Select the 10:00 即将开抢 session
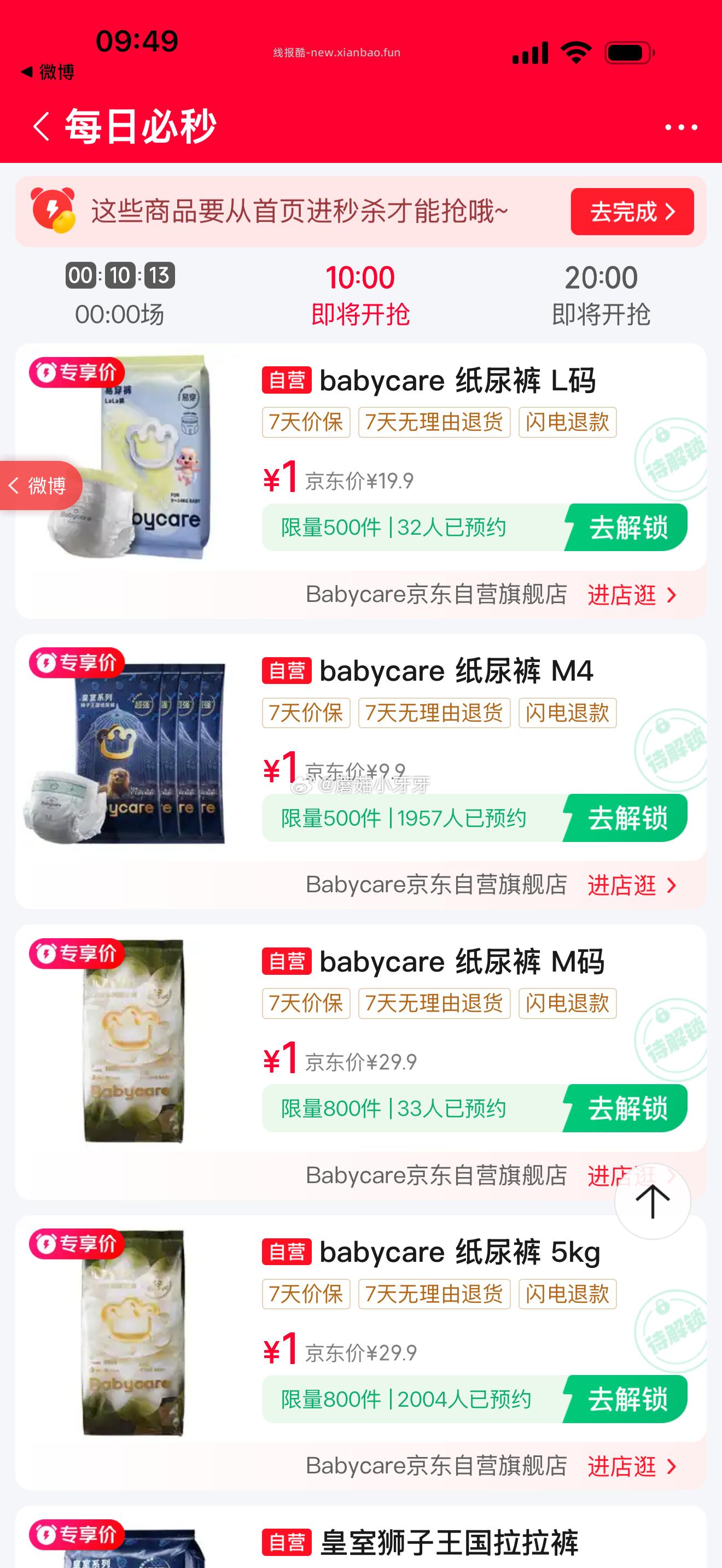722x1568 pixels. click(359, 292)
